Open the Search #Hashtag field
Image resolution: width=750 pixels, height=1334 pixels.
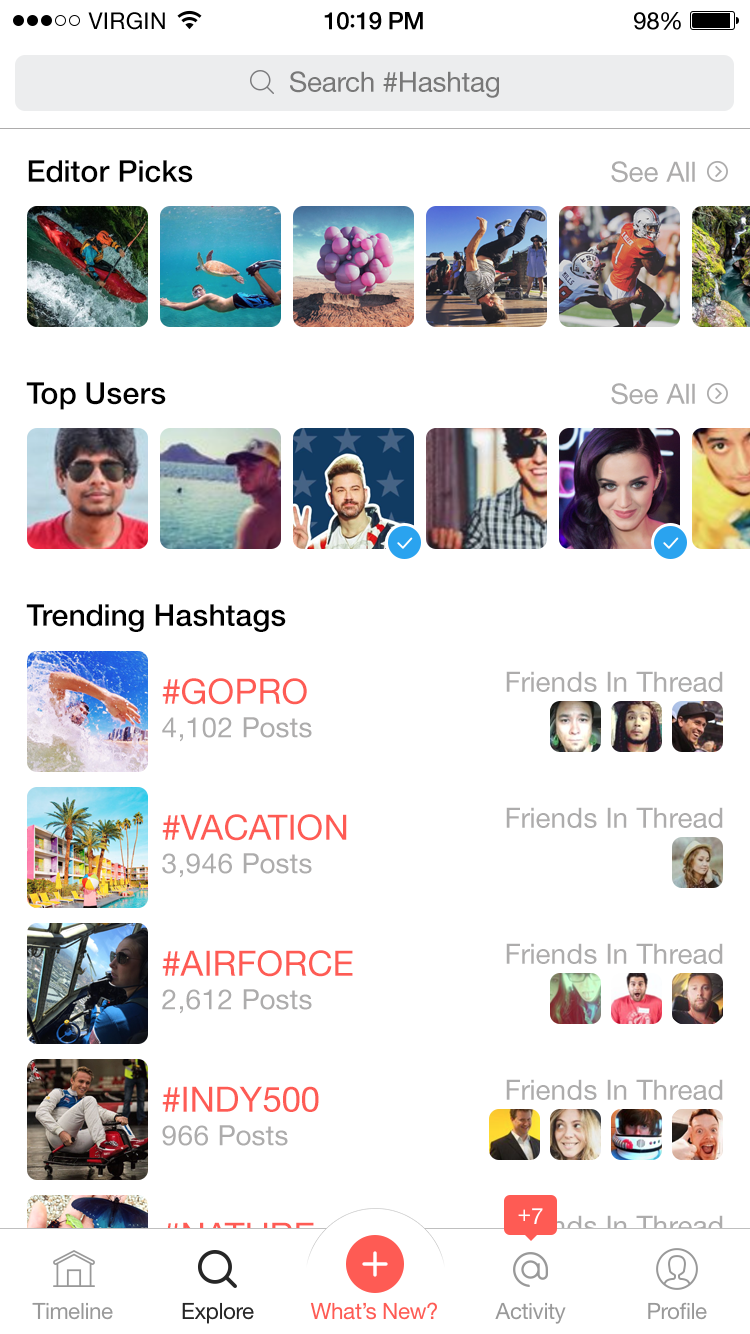pos(374,82)
